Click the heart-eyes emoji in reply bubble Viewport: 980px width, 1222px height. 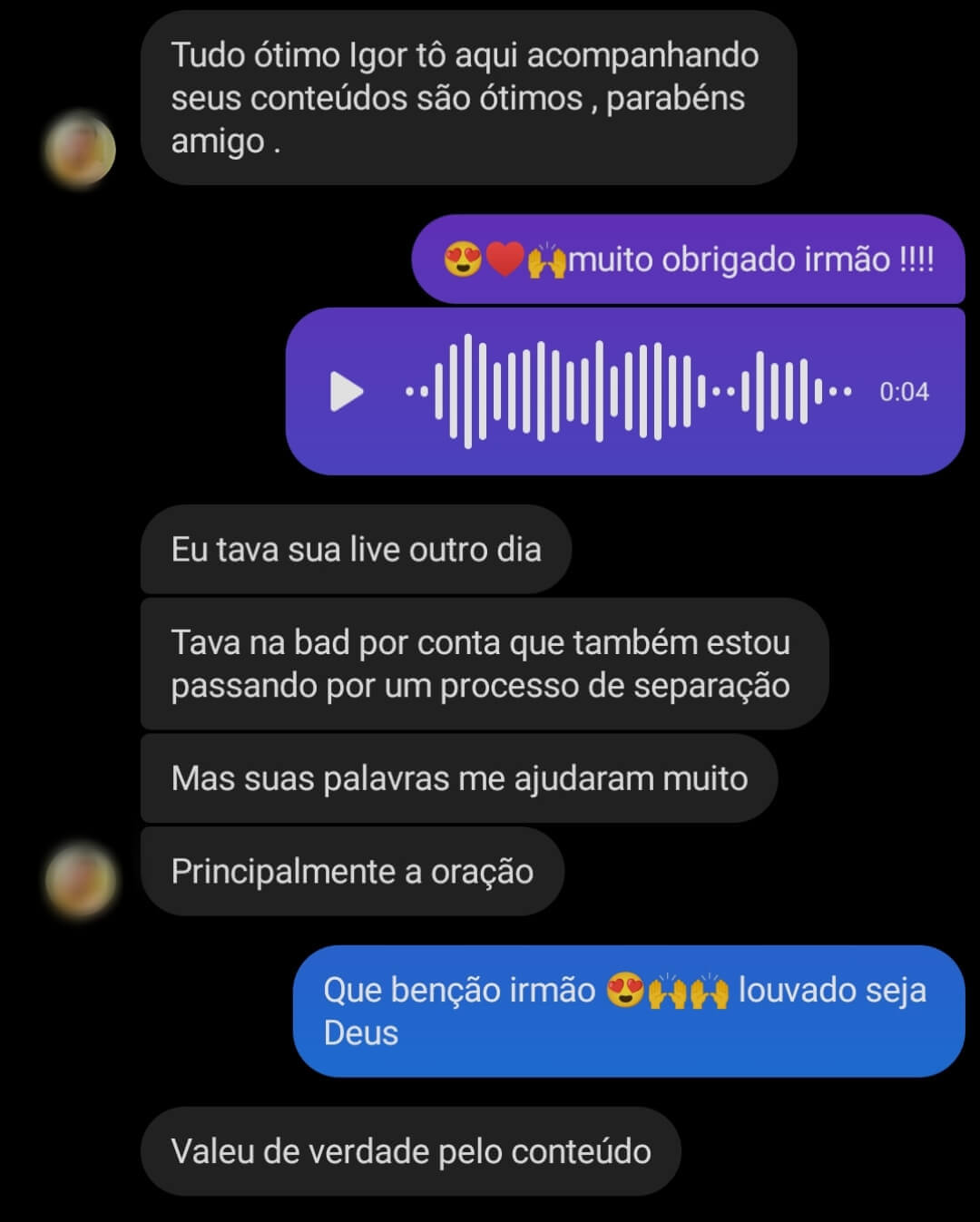point(465,261)
